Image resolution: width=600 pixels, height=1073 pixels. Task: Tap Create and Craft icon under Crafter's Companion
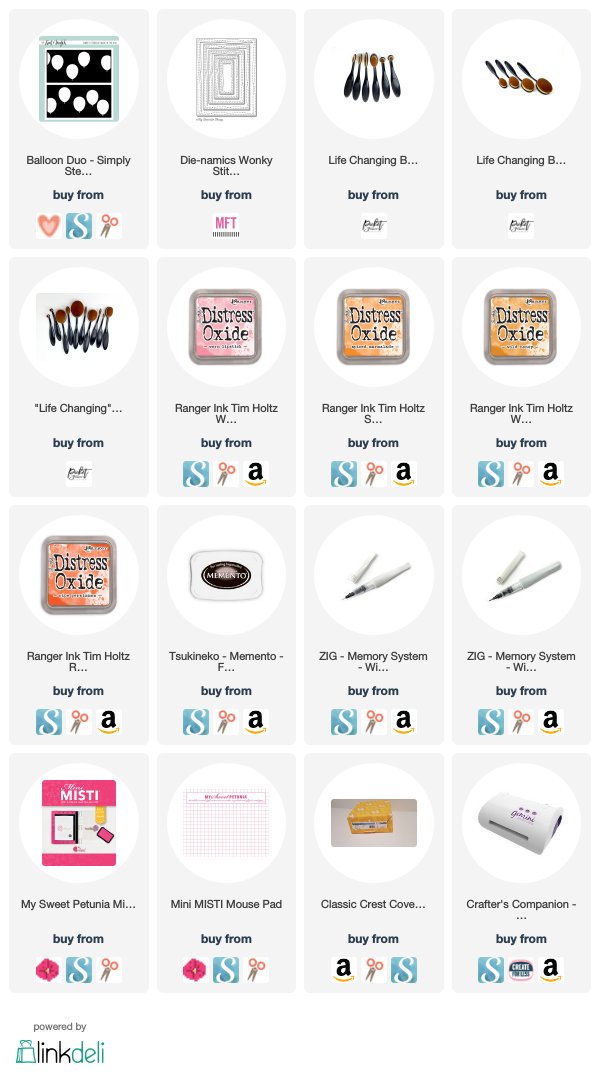[x=521, y=970]
